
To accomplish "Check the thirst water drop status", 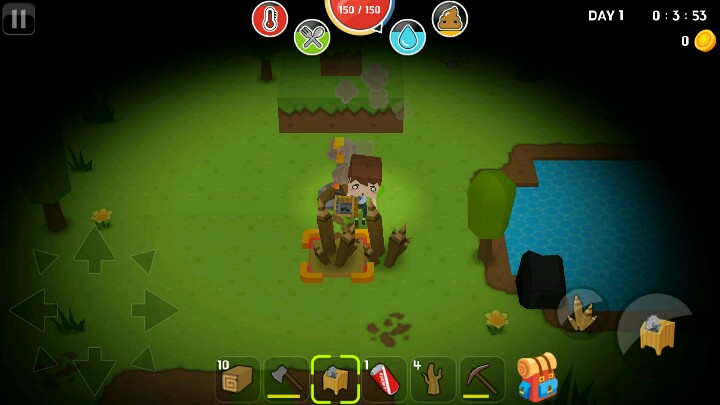I will (407, 38).
